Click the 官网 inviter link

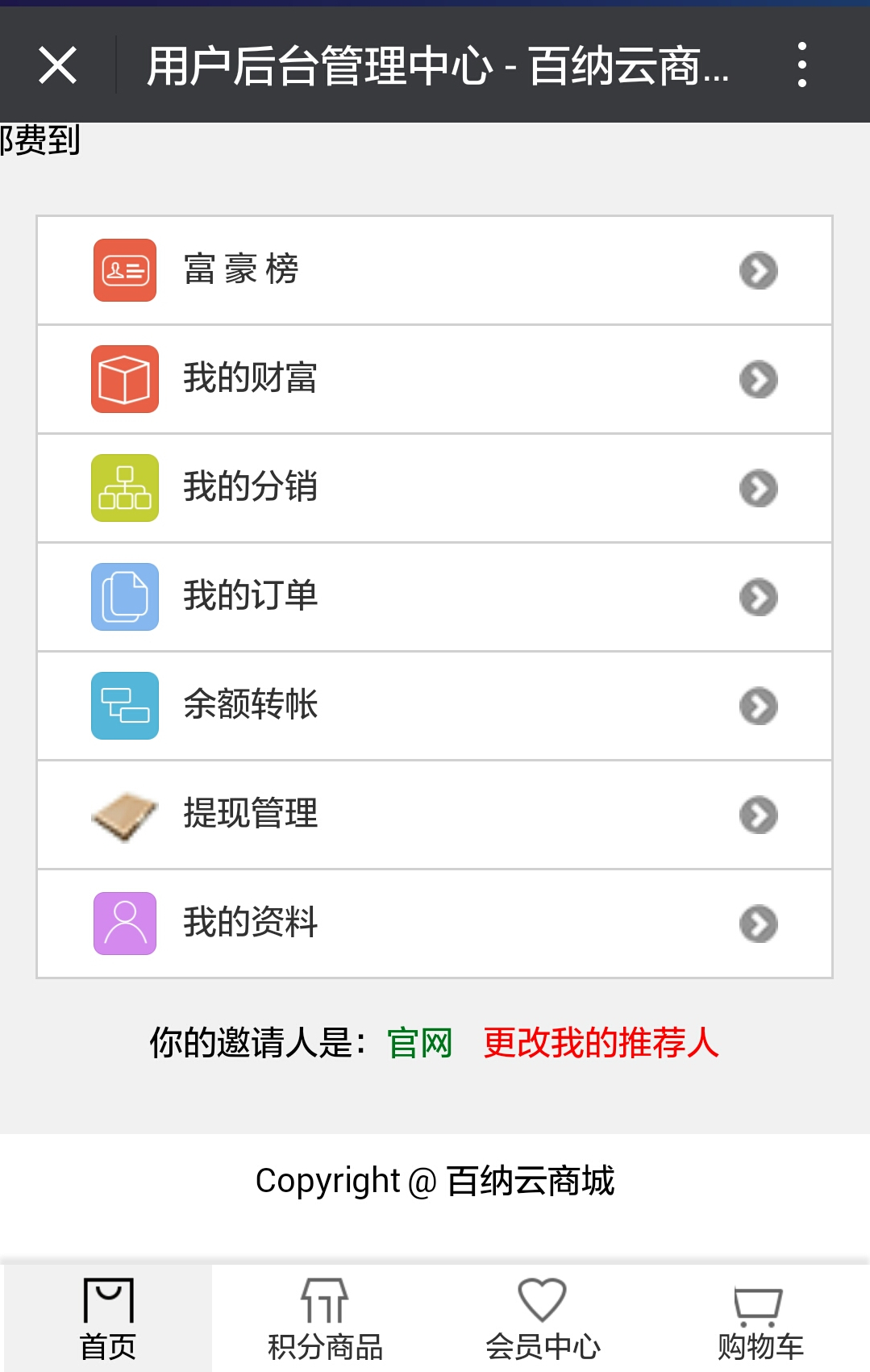[419, 1043]
